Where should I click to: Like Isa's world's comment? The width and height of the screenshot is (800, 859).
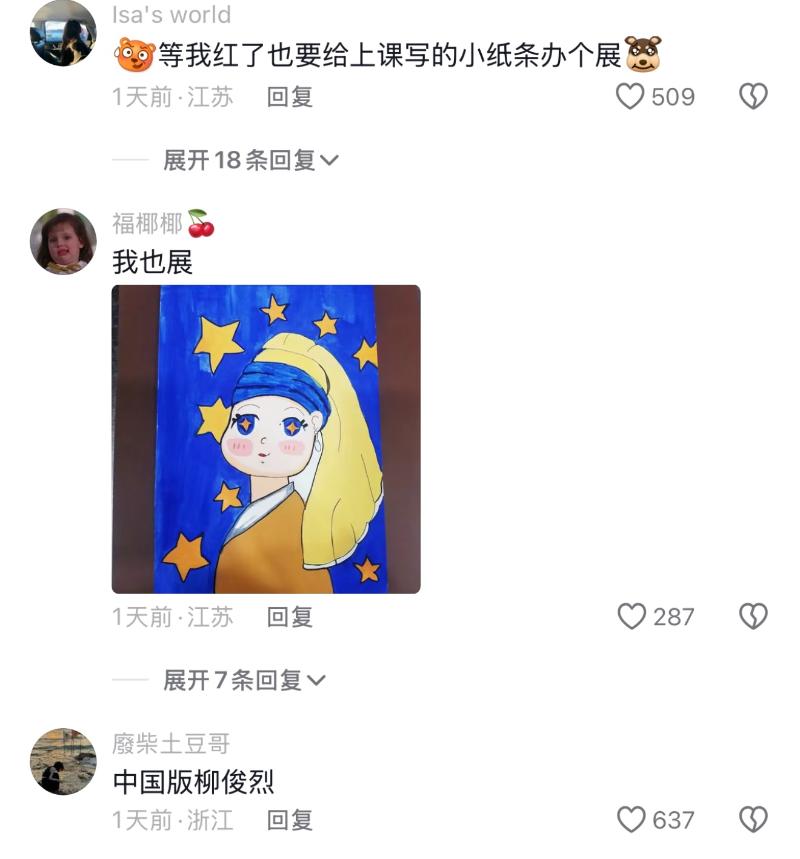[x=631, y=97]
